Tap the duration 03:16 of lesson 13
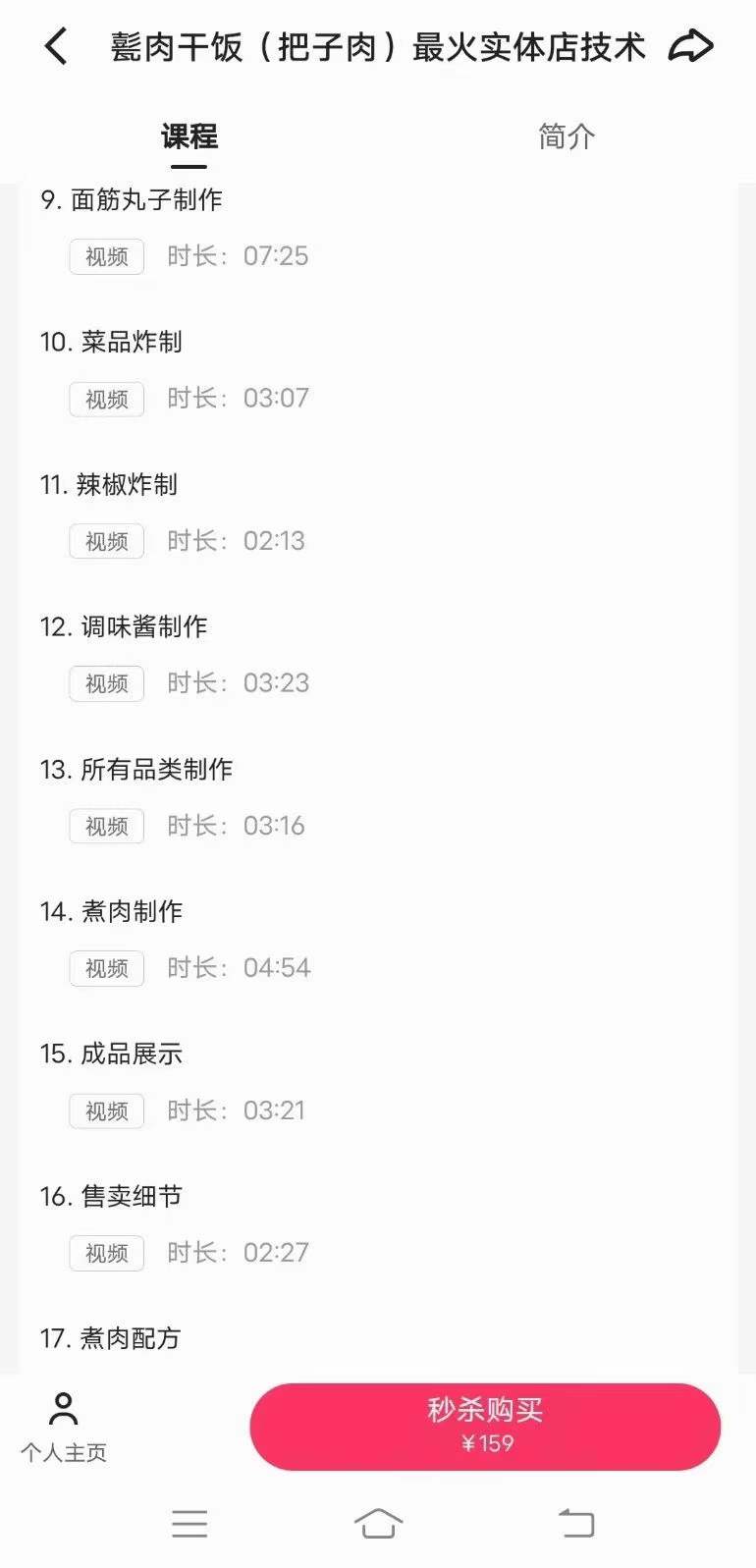This screenshot has width=756, height=1568. (x=273, y=826)
